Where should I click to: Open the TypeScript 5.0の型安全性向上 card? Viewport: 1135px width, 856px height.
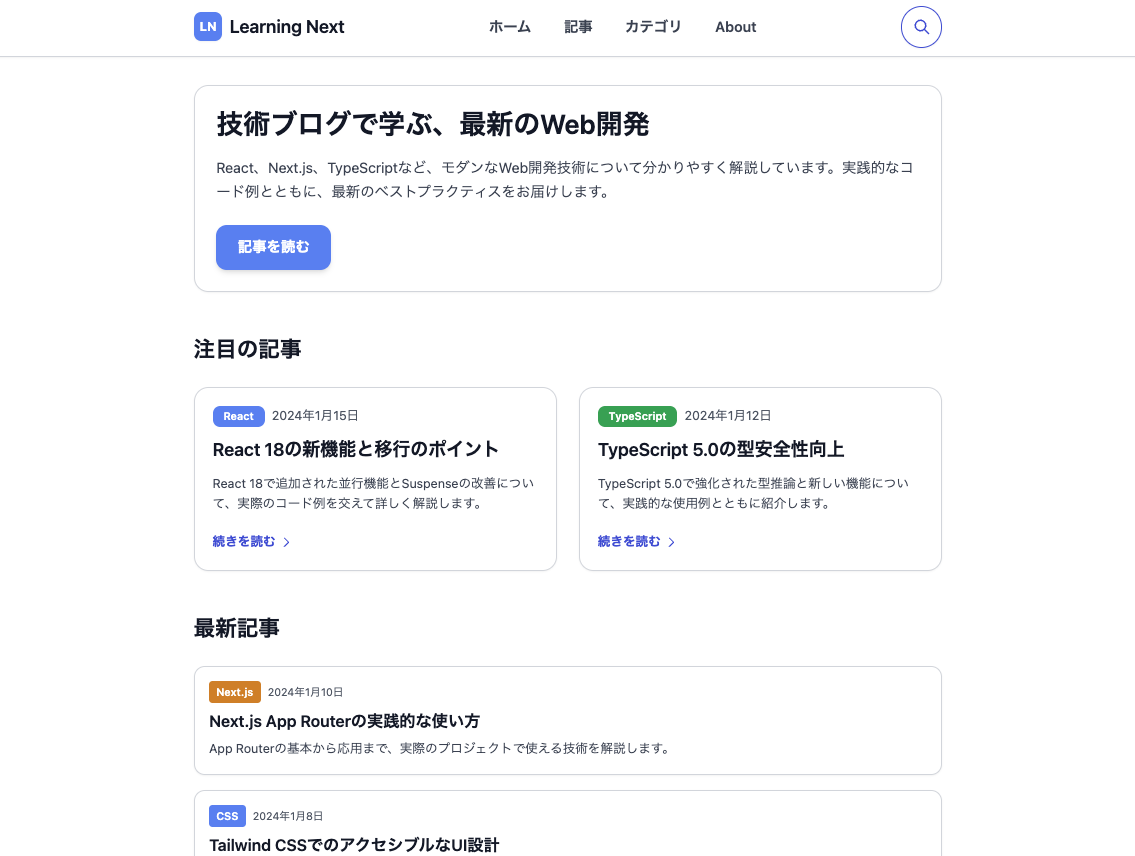click(721, 449)
